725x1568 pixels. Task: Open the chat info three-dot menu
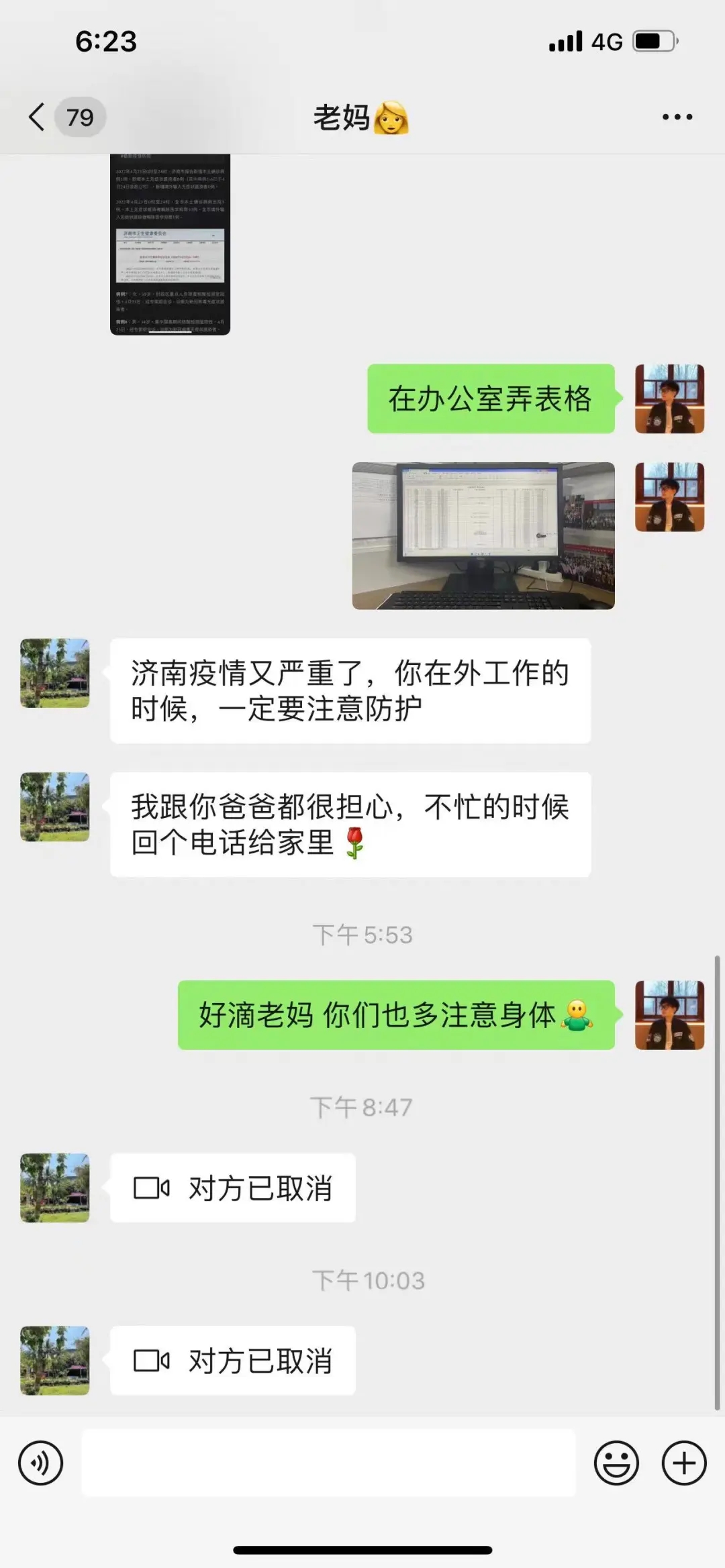click(x=677, y=117)
